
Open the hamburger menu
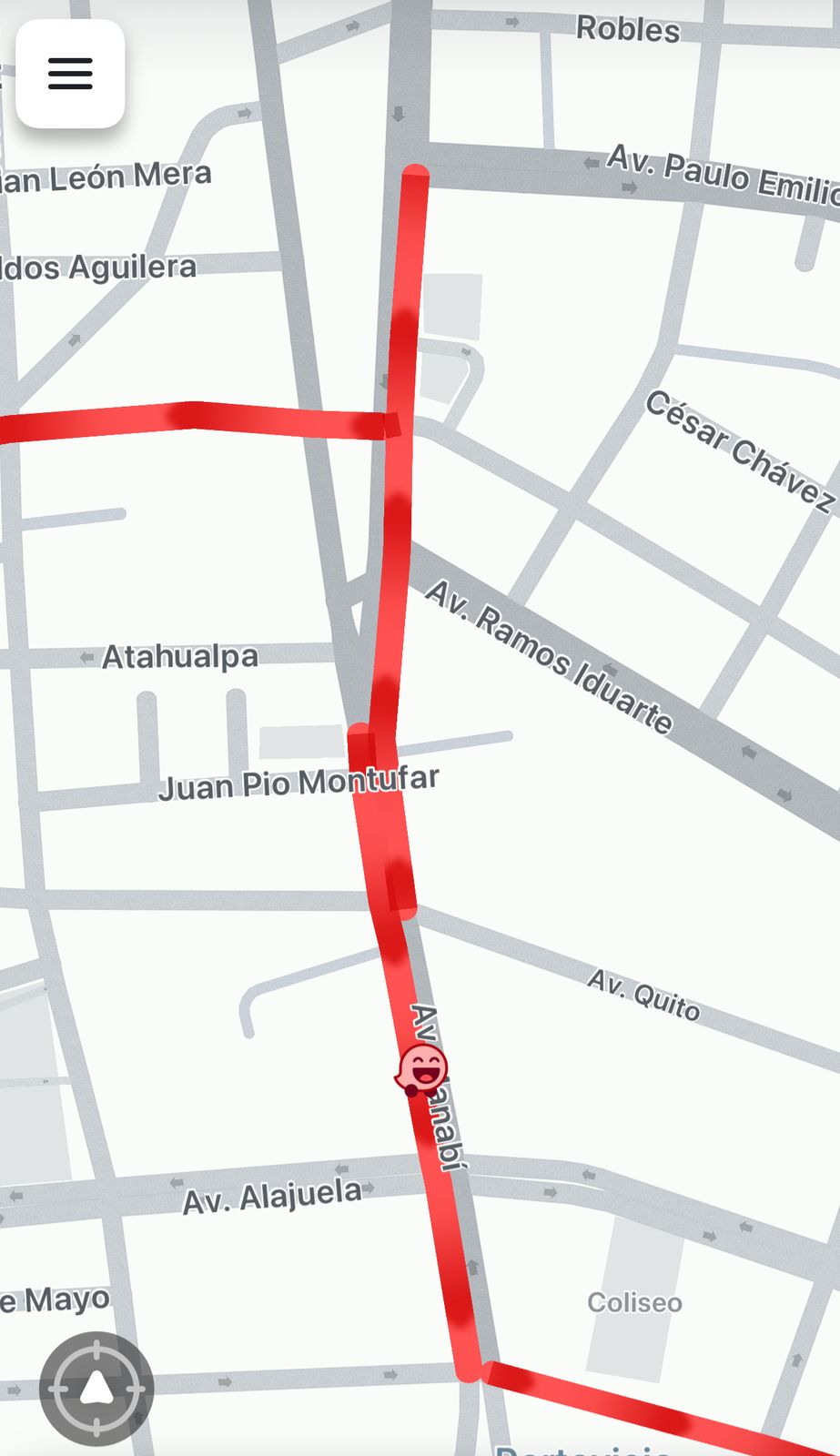[x=70, y=74]
